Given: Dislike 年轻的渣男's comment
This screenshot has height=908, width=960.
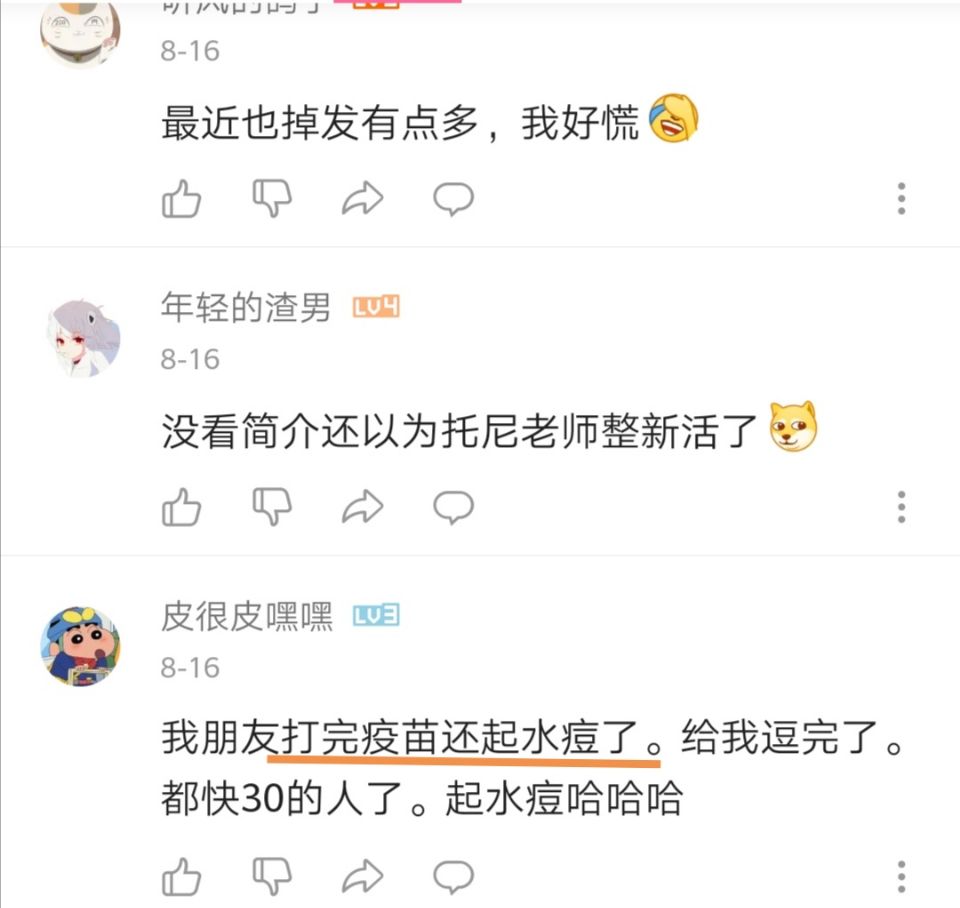Looking at the screenshot, I should coord(272,508).
